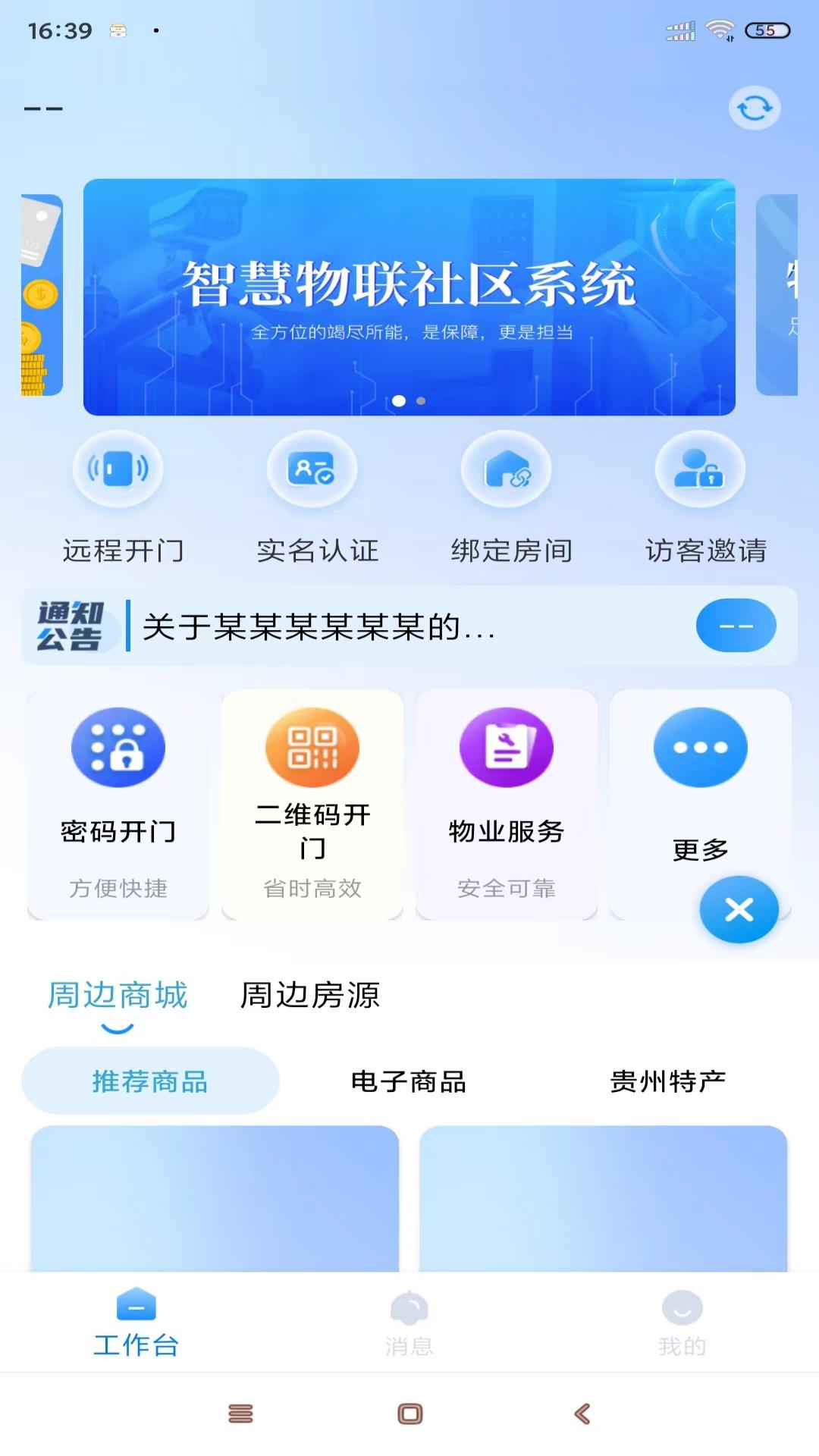Switch to the 周边房源 tab
Screen dimensions: 819x1456
point(310,996)
